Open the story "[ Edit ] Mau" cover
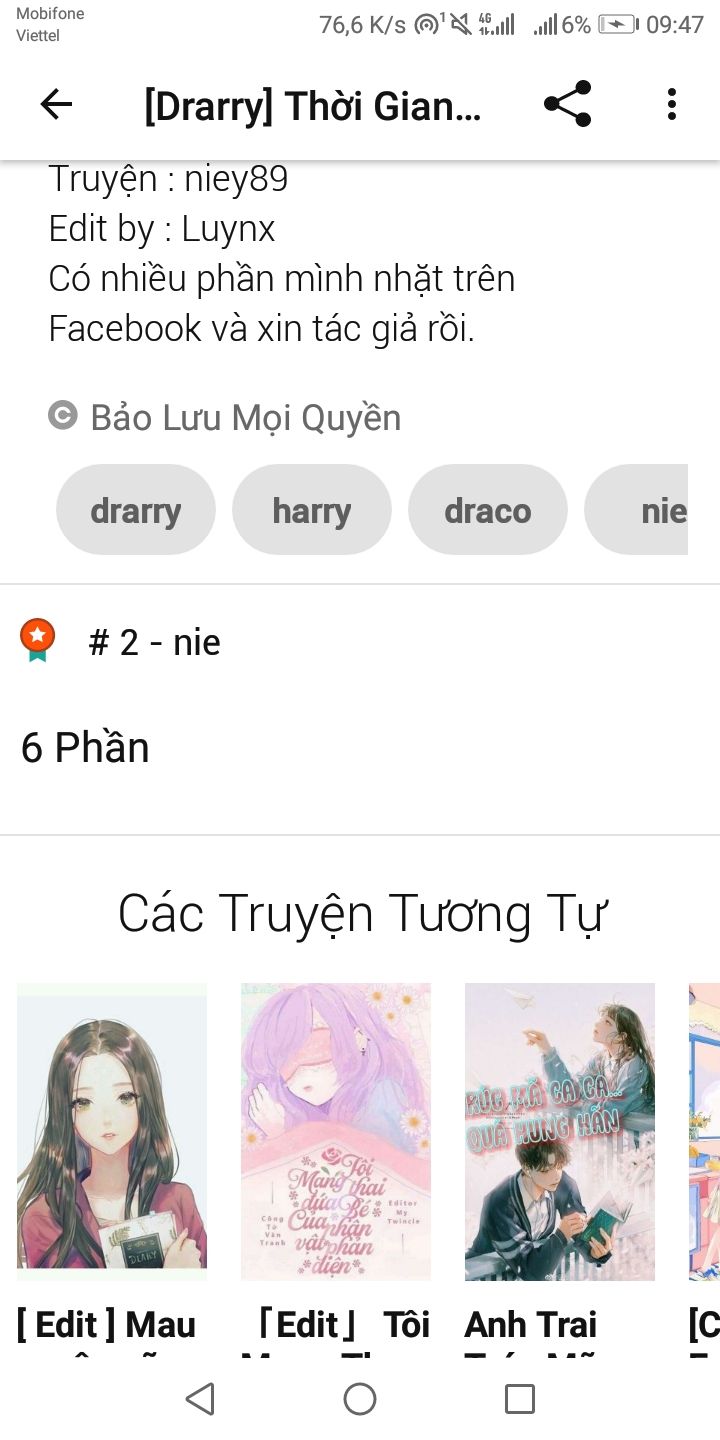The height and width of the screenshot is (1440, 720). [112, 1132]
